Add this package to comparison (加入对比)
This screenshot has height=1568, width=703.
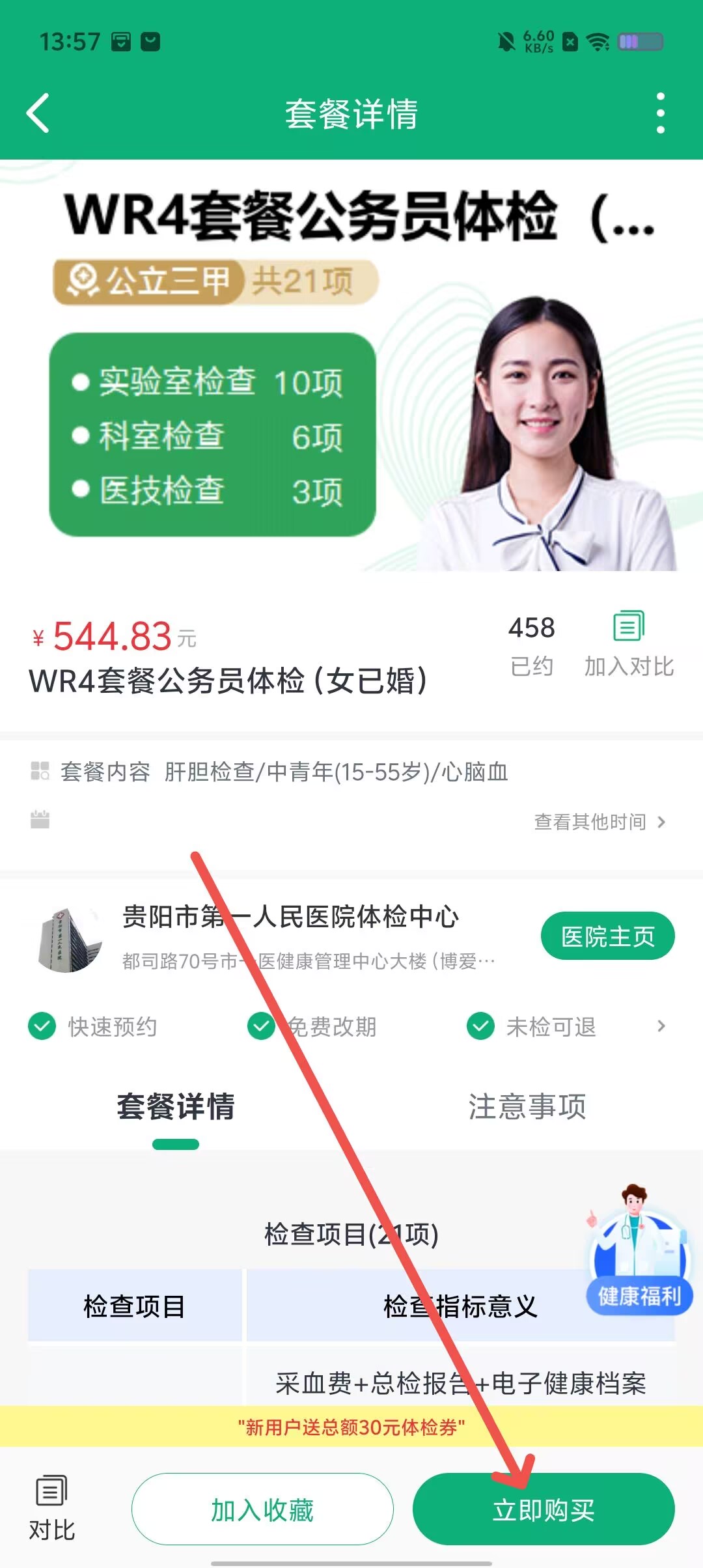(x=628, y=644)
